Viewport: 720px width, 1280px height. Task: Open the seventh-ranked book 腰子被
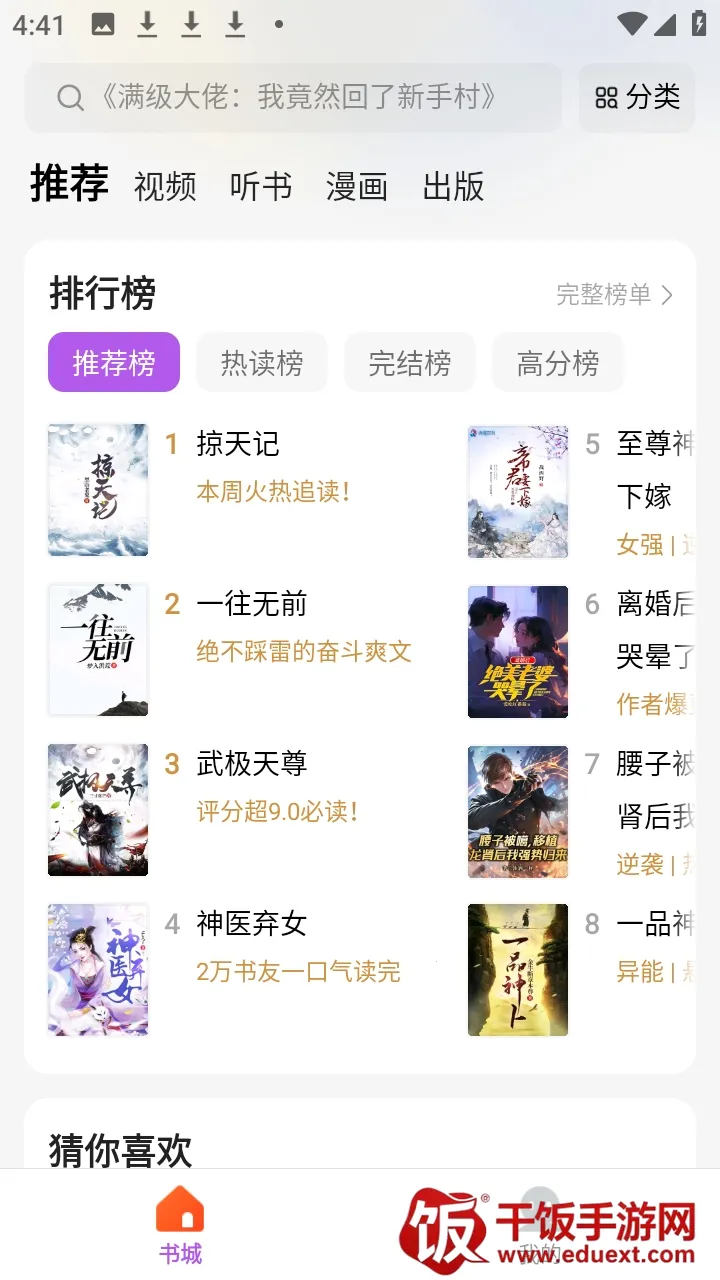pos(654,764)
